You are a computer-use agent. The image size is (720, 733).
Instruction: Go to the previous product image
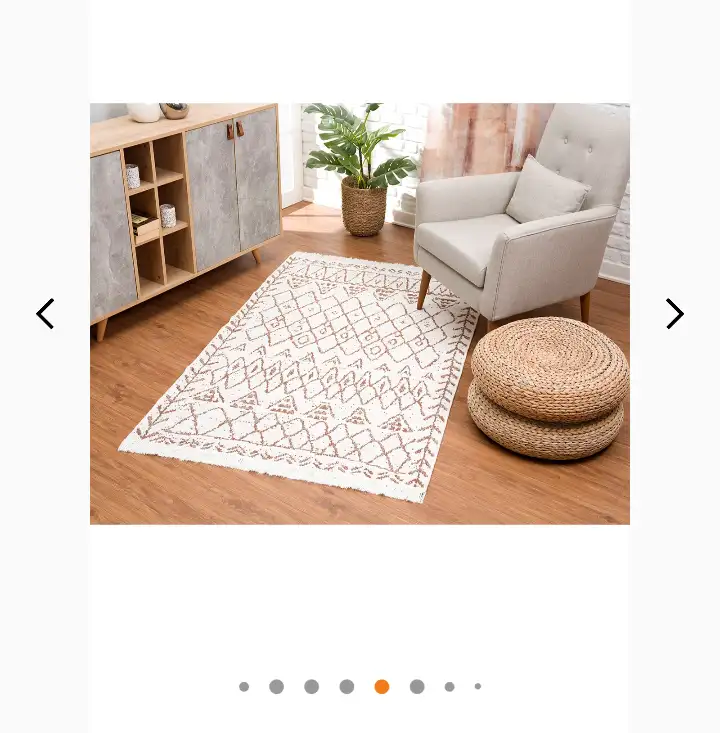tap(45, 314)
